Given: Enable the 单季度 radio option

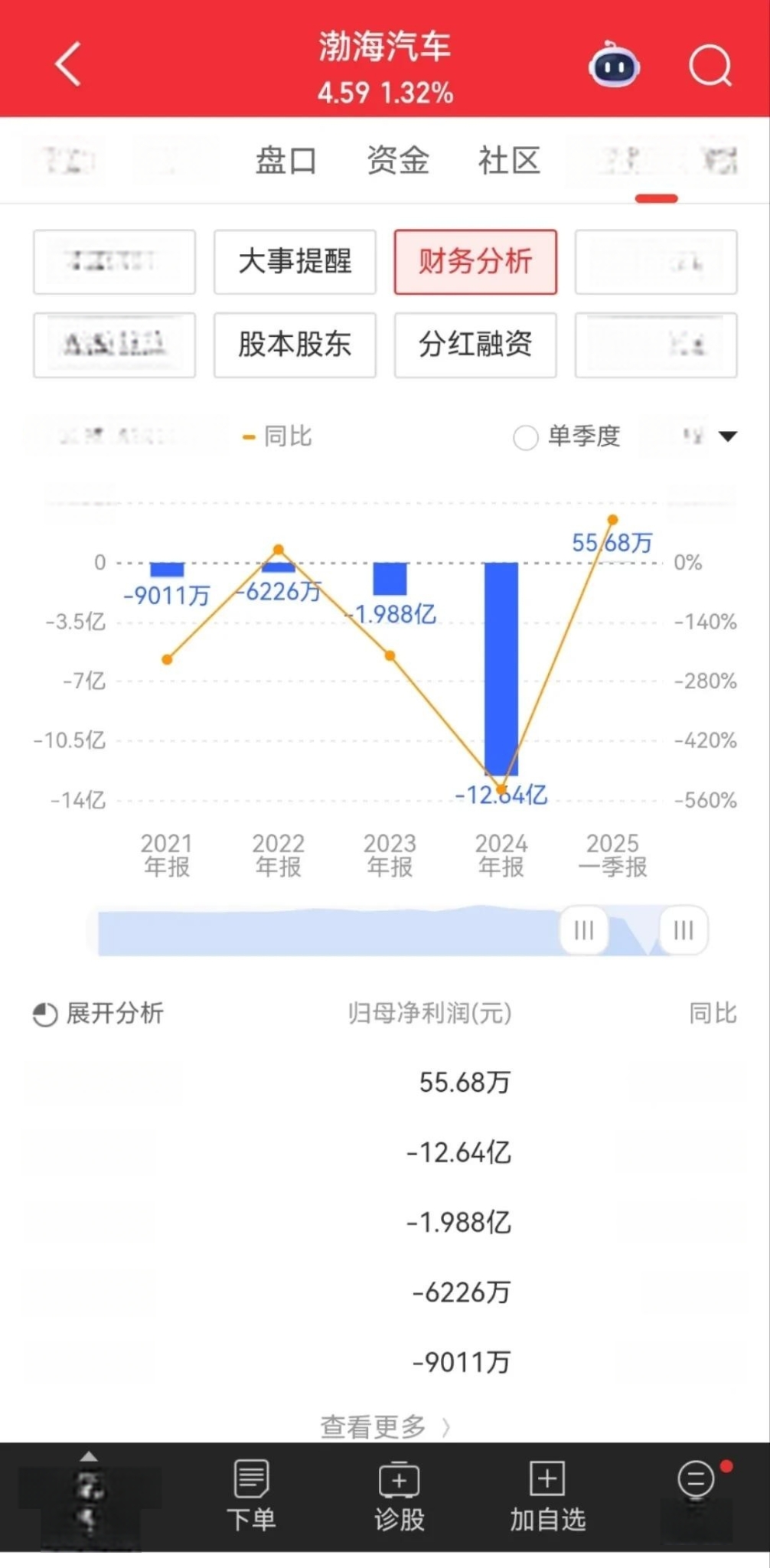Looking at the screenshot, I should pyautogui.click(x=526, y=438).
